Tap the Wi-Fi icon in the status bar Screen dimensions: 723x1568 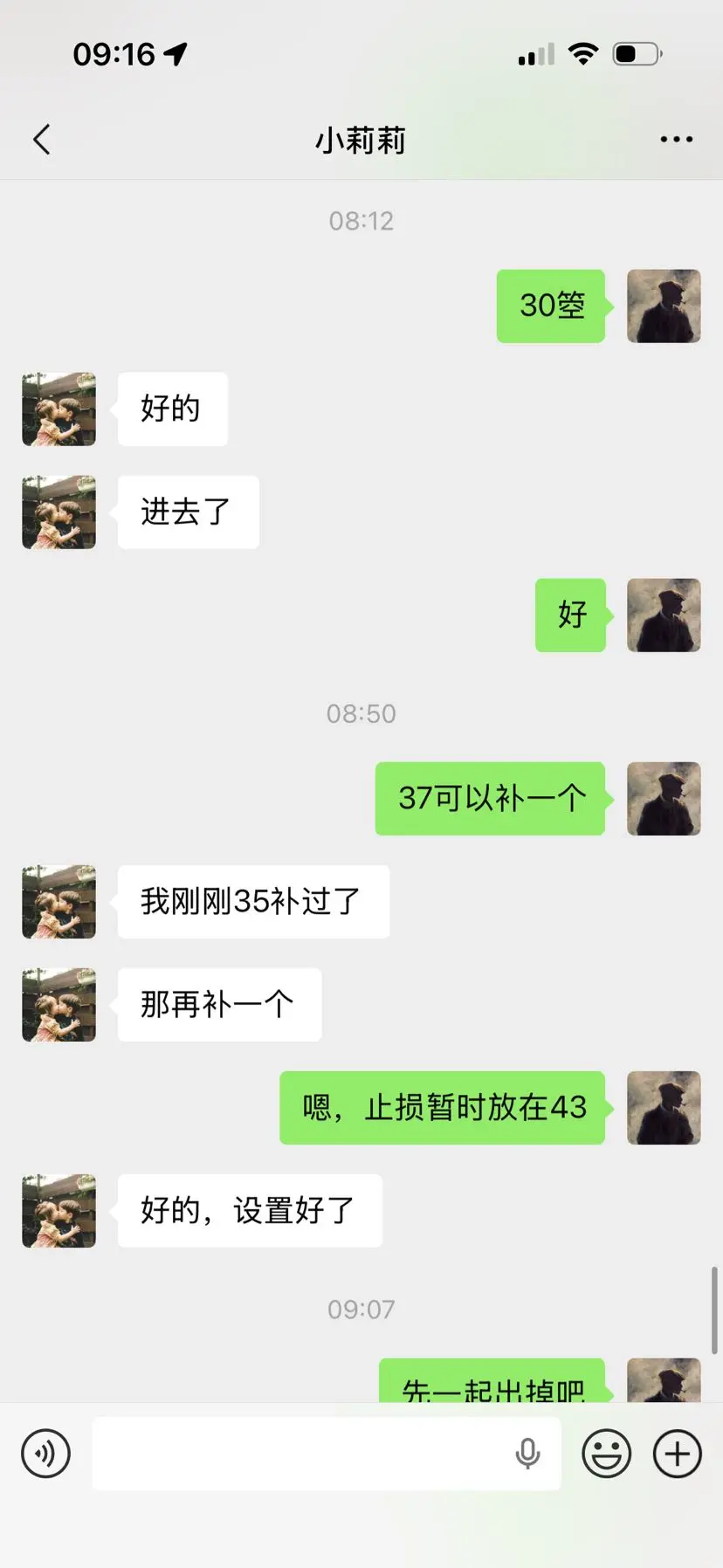click(582, 53)
